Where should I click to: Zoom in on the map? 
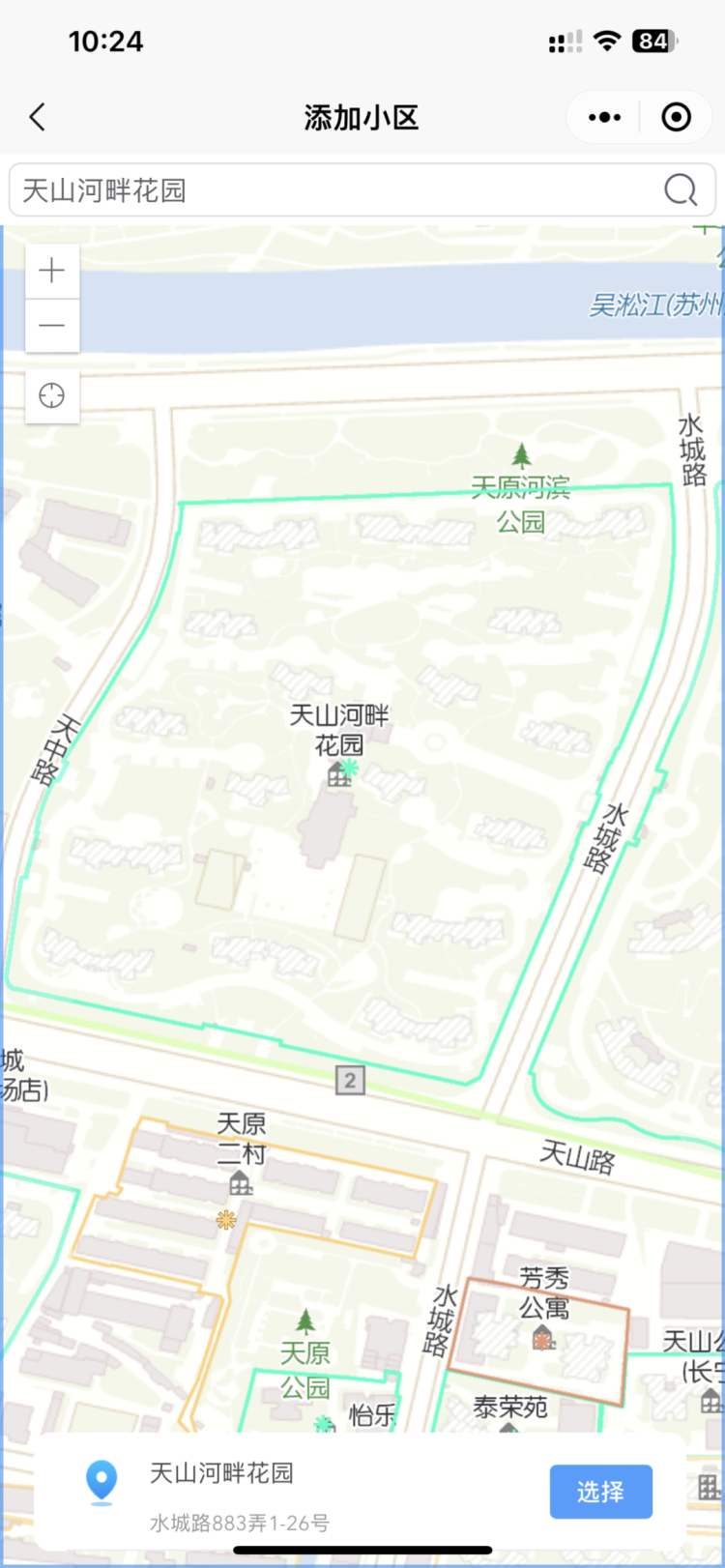pyautogui.click(x=52, y=271)
